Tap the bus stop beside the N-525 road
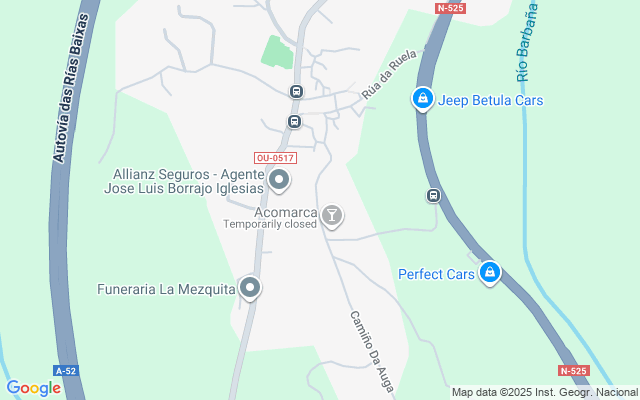640x400 pixels. pyautogui.click(x=433, y=195)
